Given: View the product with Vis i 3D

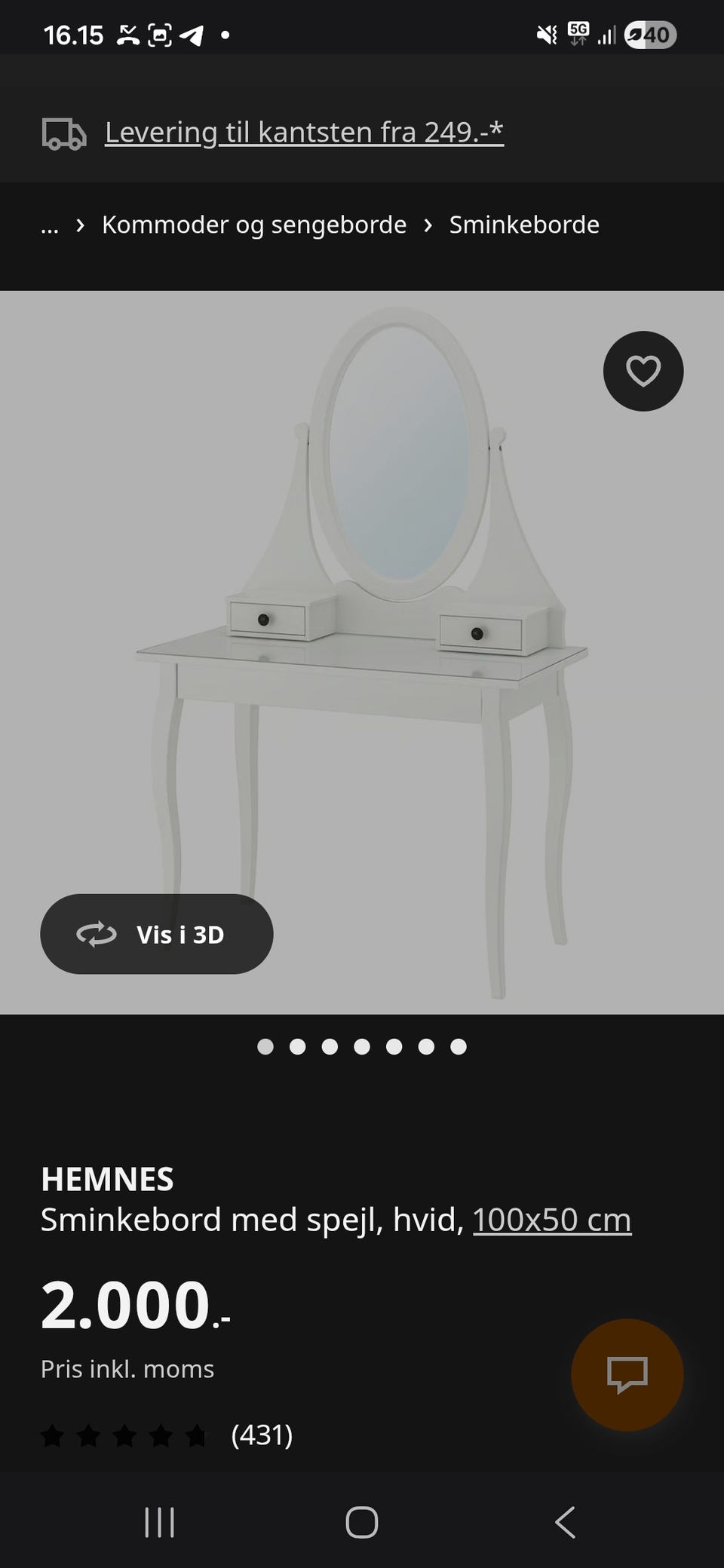Looking at the screenshot, I should pos(157,934).
